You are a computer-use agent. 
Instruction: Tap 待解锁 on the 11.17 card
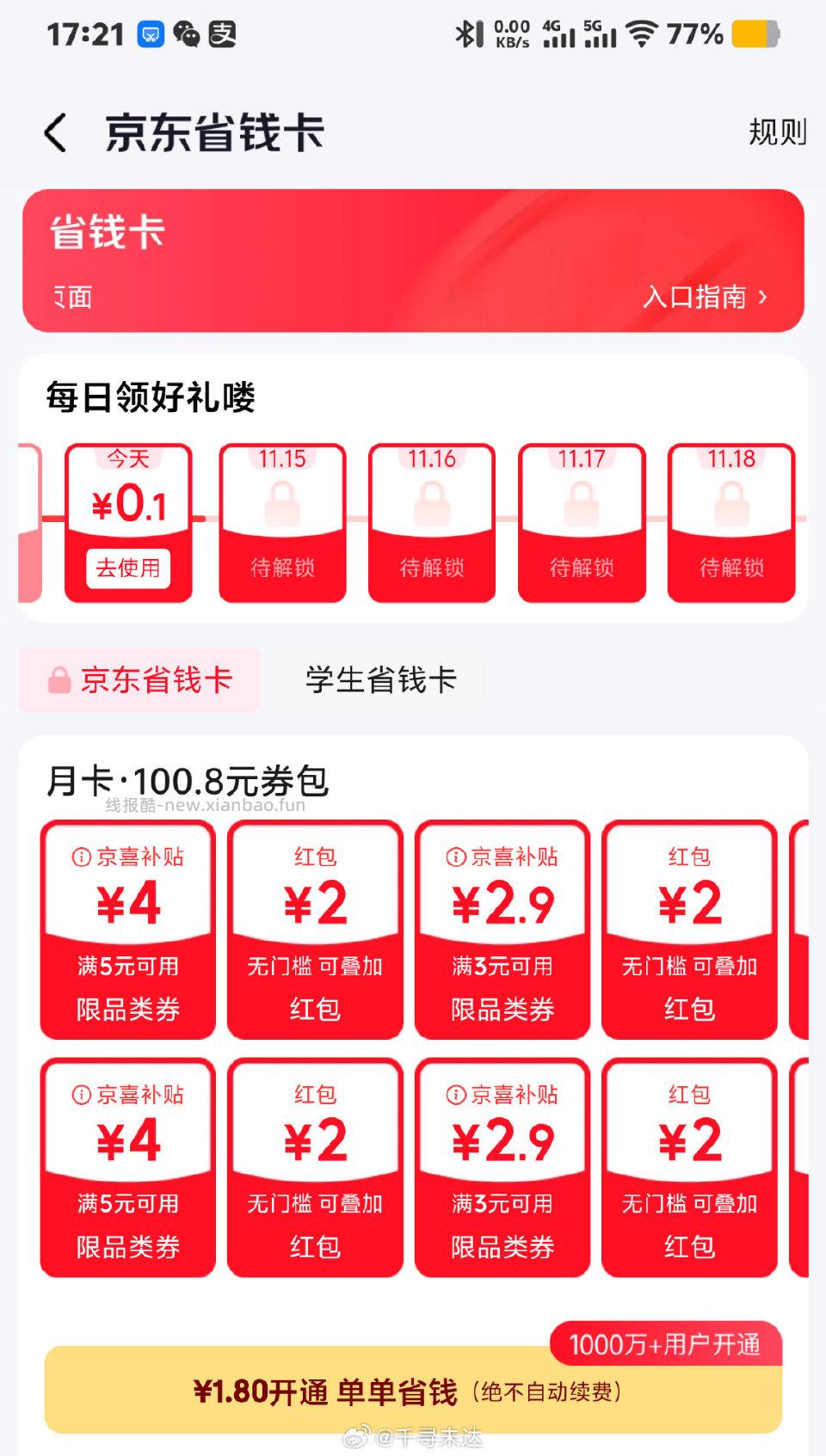point(581,568)
